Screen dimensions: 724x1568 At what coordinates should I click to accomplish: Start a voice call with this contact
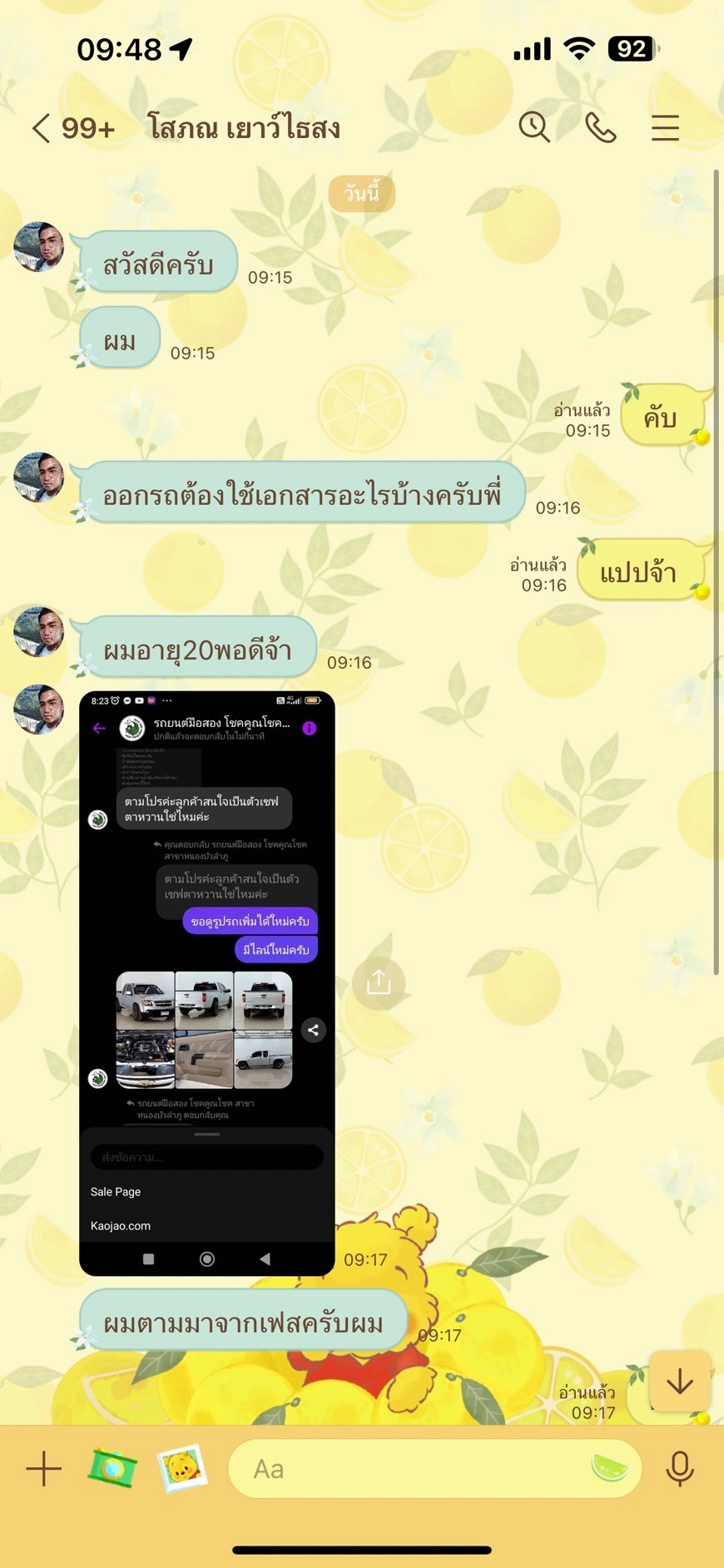[x=600, y=128]
